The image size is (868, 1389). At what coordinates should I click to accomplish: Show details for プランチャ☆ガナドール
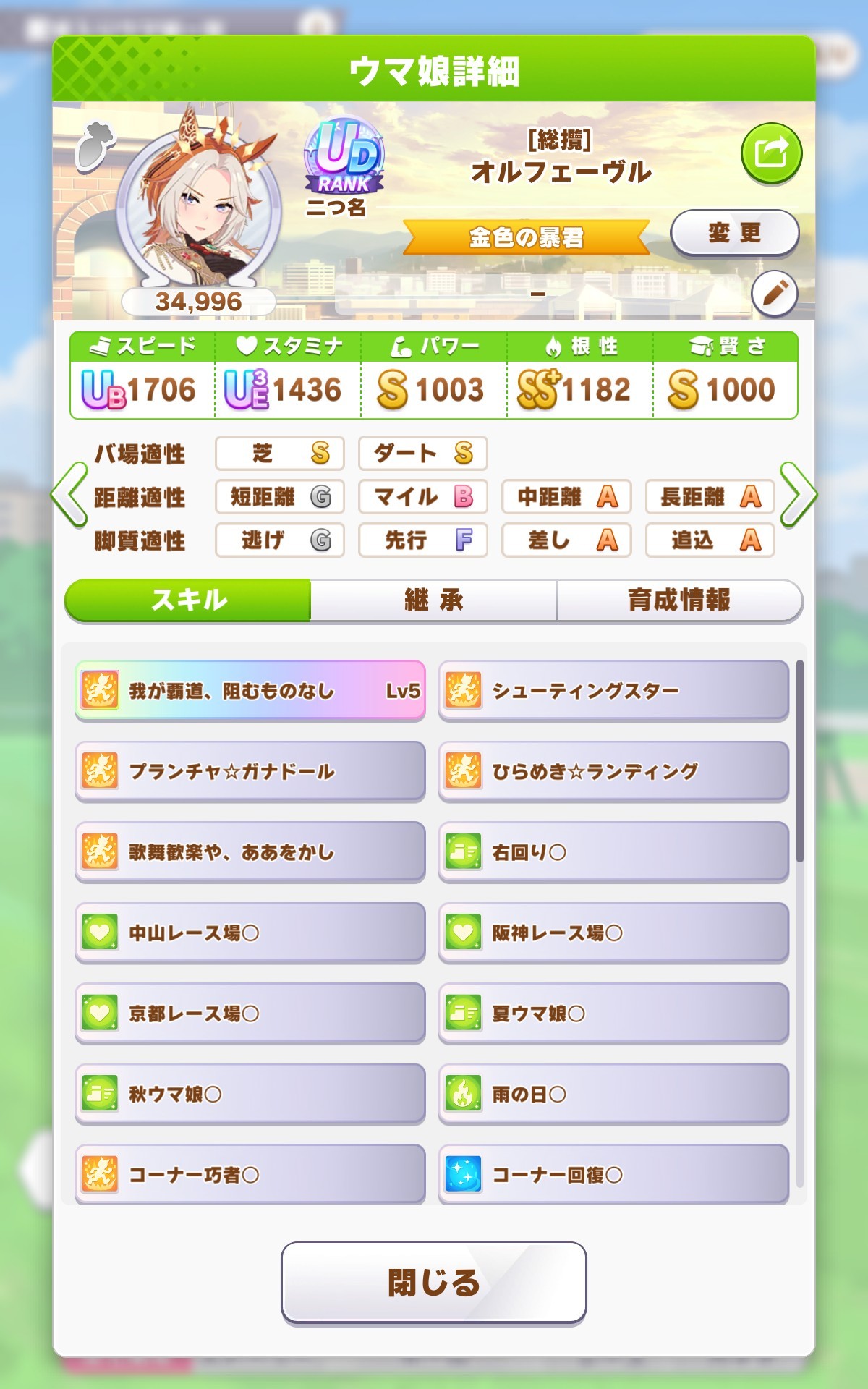pos(250,771)
